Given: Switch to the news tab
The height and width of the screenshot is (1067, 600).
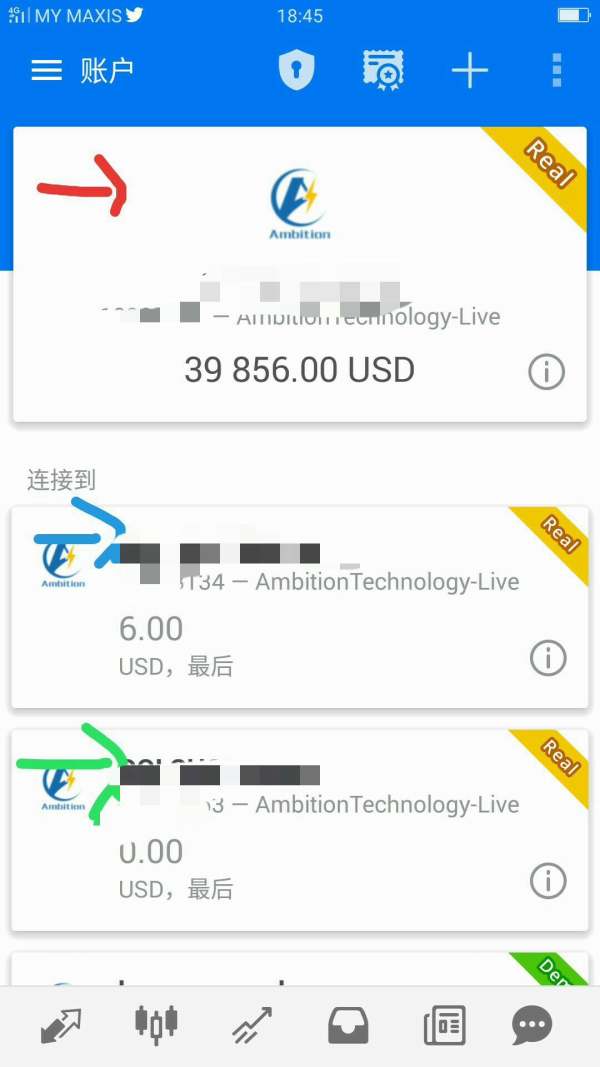Looking at the screenshot, I should click(445, 1025).
